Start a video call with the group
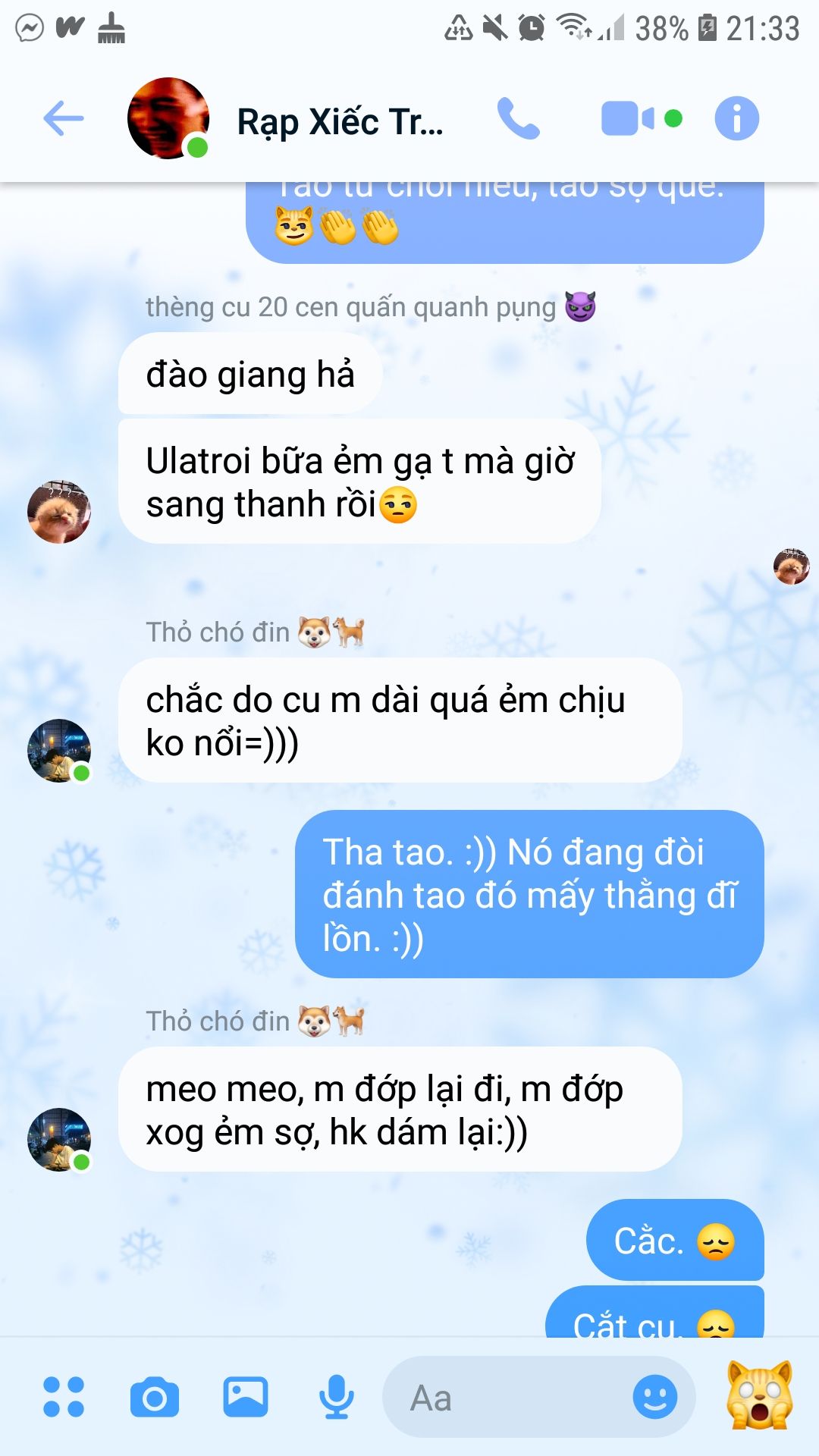819x1456 pixels. click(628, 119)
